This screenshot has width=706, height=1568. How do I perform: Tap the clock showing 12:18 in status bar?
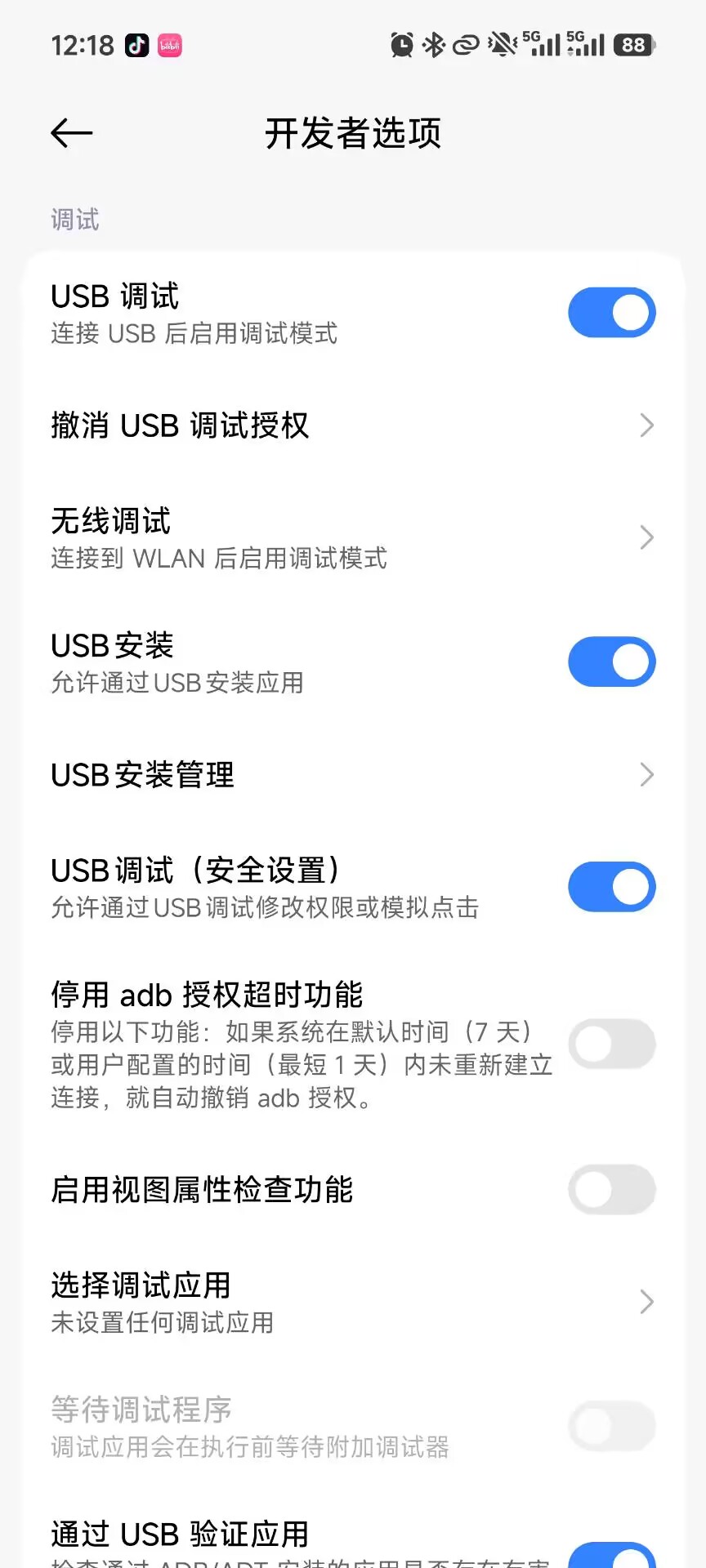pyautogui.click(x=82, y=47)
